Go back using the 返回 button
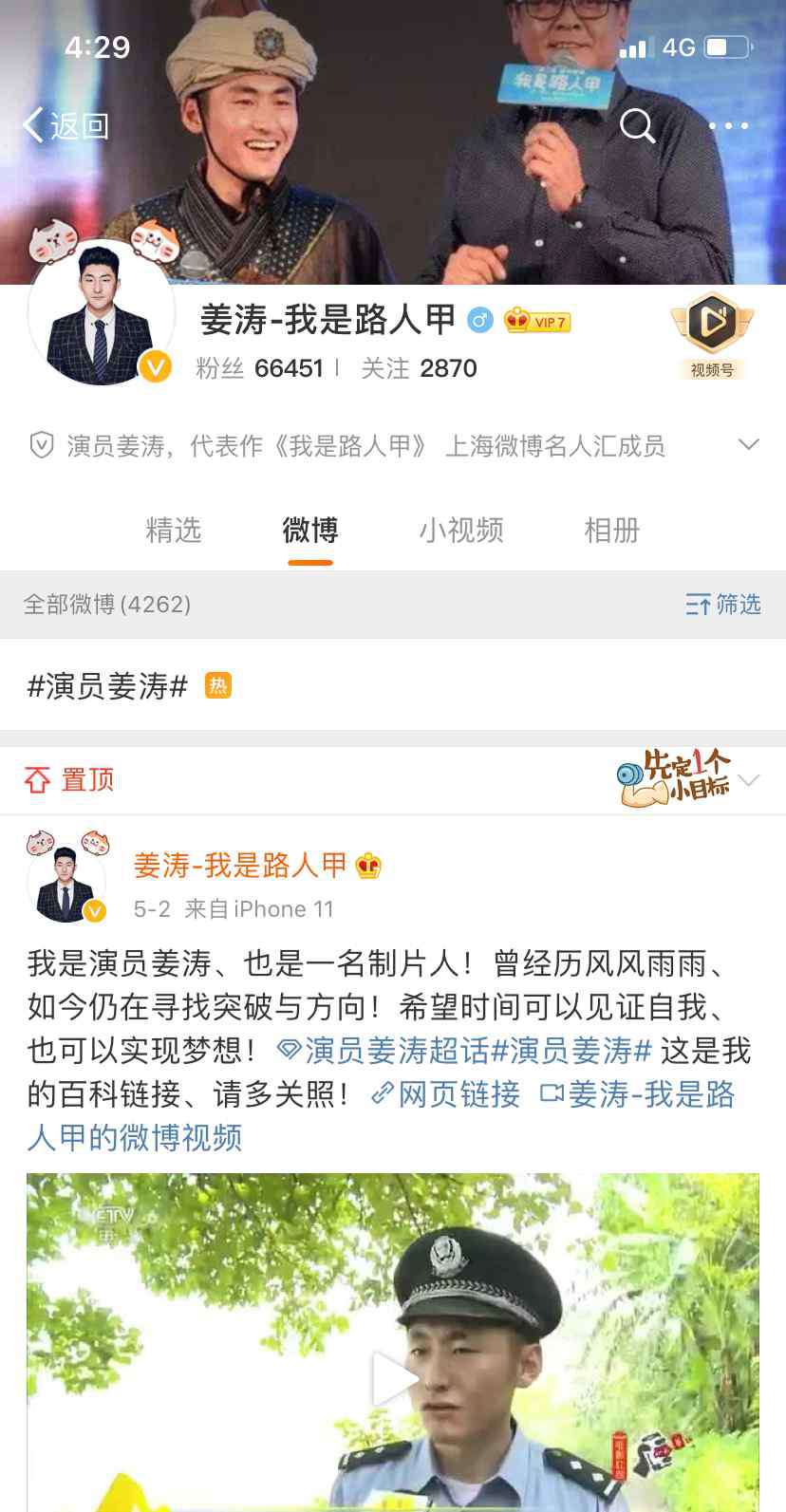The width and height of the screenshot is (786, 1512). (x=66, y=125)
